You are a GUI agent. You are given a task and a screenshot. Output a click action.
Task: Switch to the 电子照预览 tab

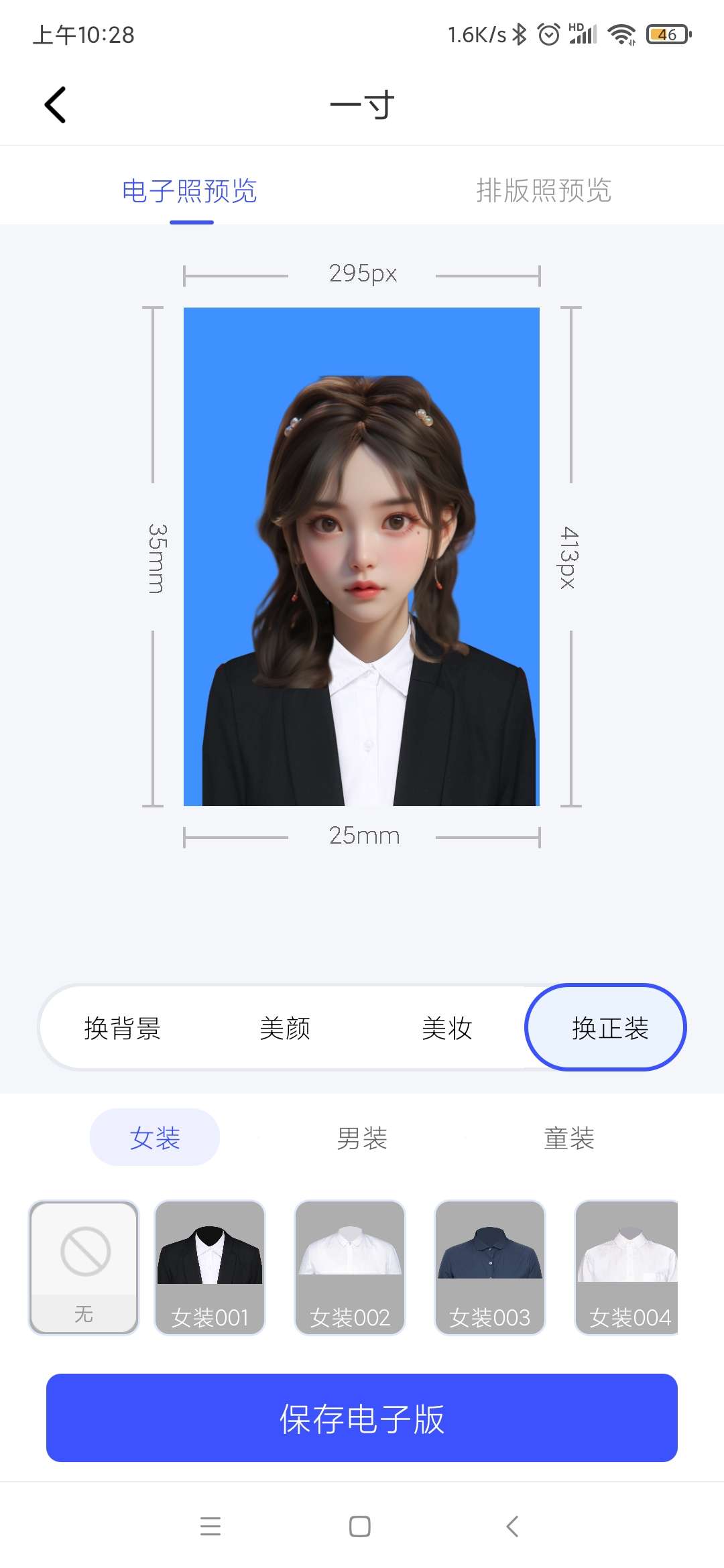[x=190, y=191]
